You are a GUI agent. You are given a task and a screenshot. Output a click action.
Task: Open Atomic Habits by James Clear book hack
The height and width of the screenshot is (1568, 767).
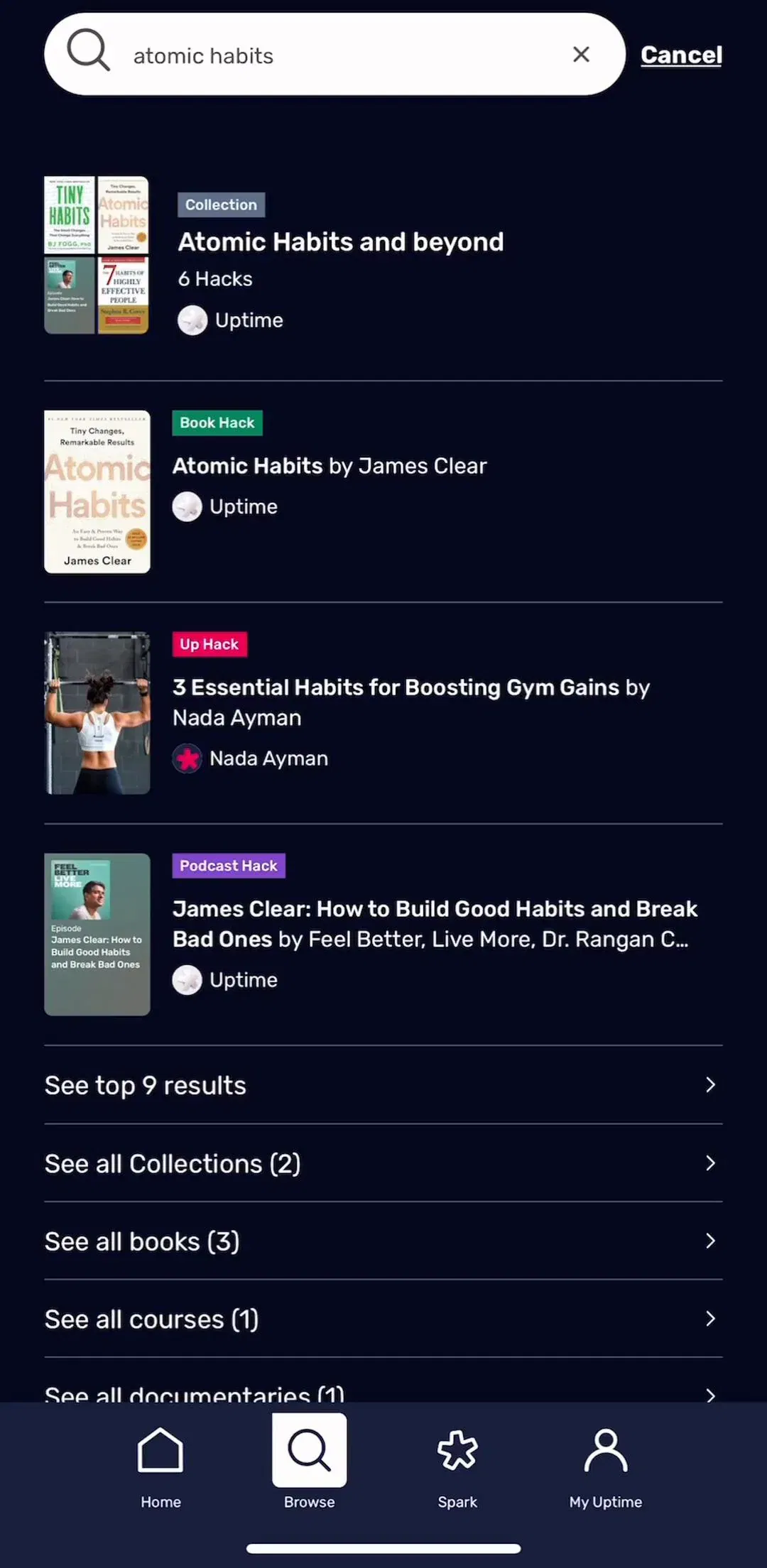(x=383, y=491)
